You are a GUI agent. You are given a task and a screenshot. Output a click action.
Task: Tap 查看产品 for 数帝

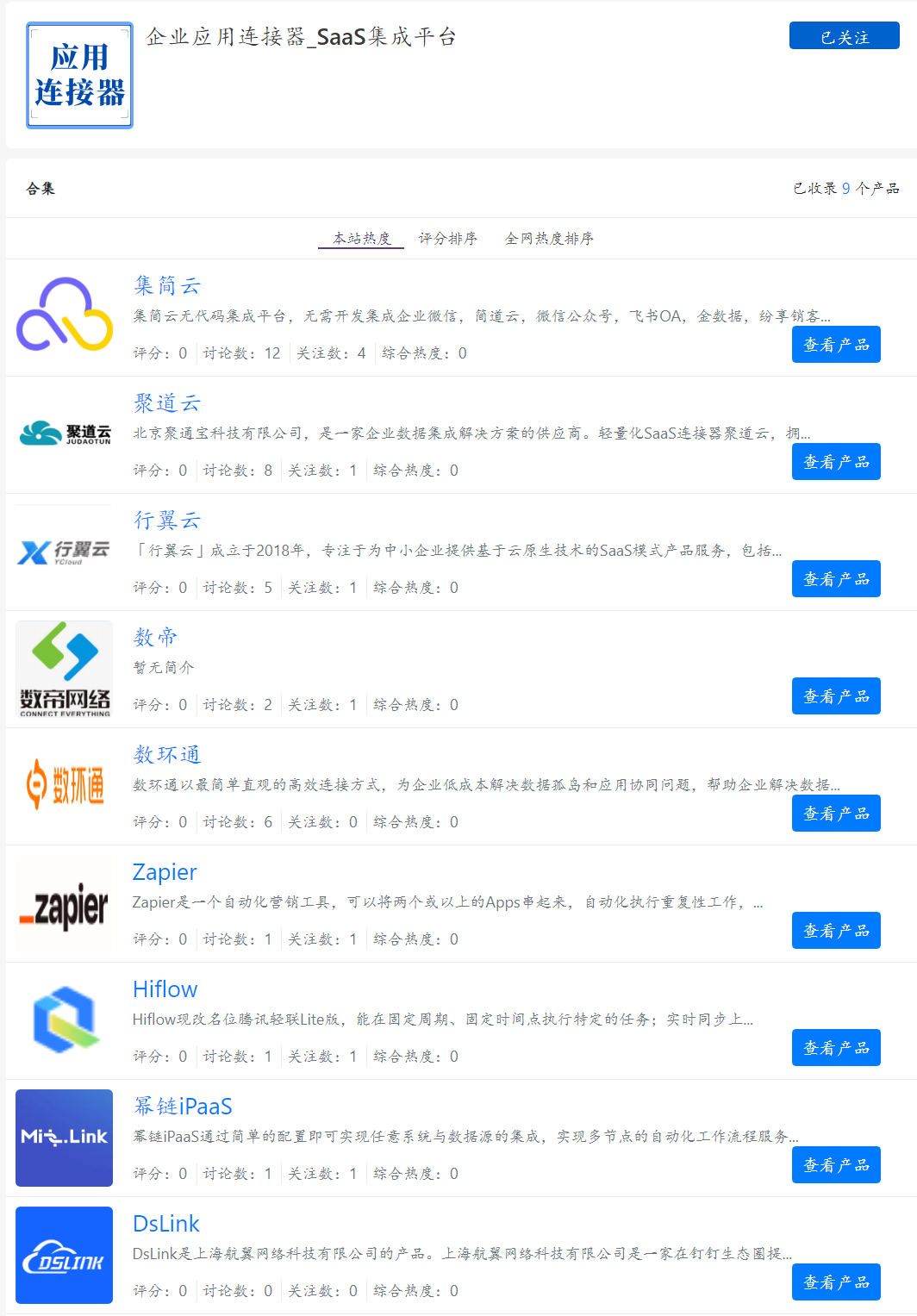[835, 696]
